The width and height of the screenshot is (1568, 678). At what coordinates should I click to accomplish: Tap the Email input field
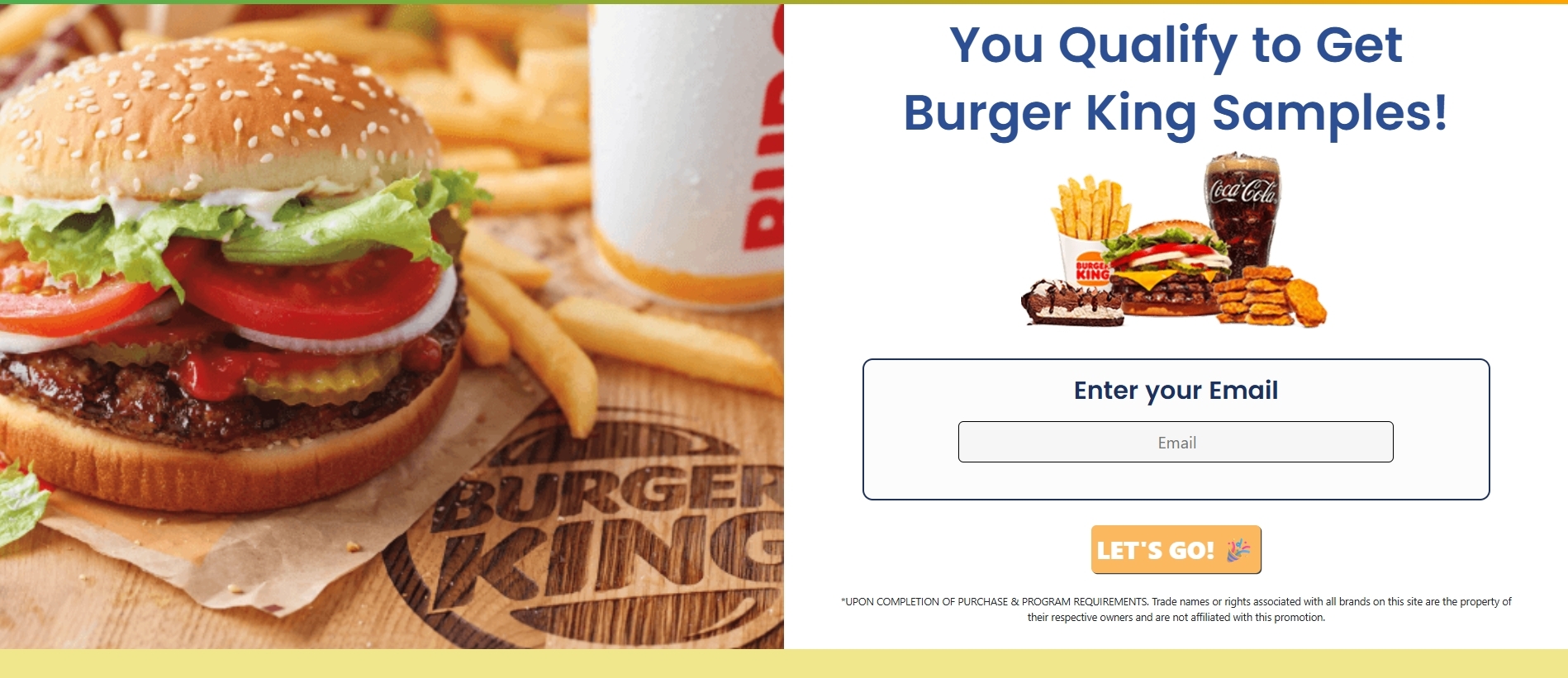pos(1175,442)
